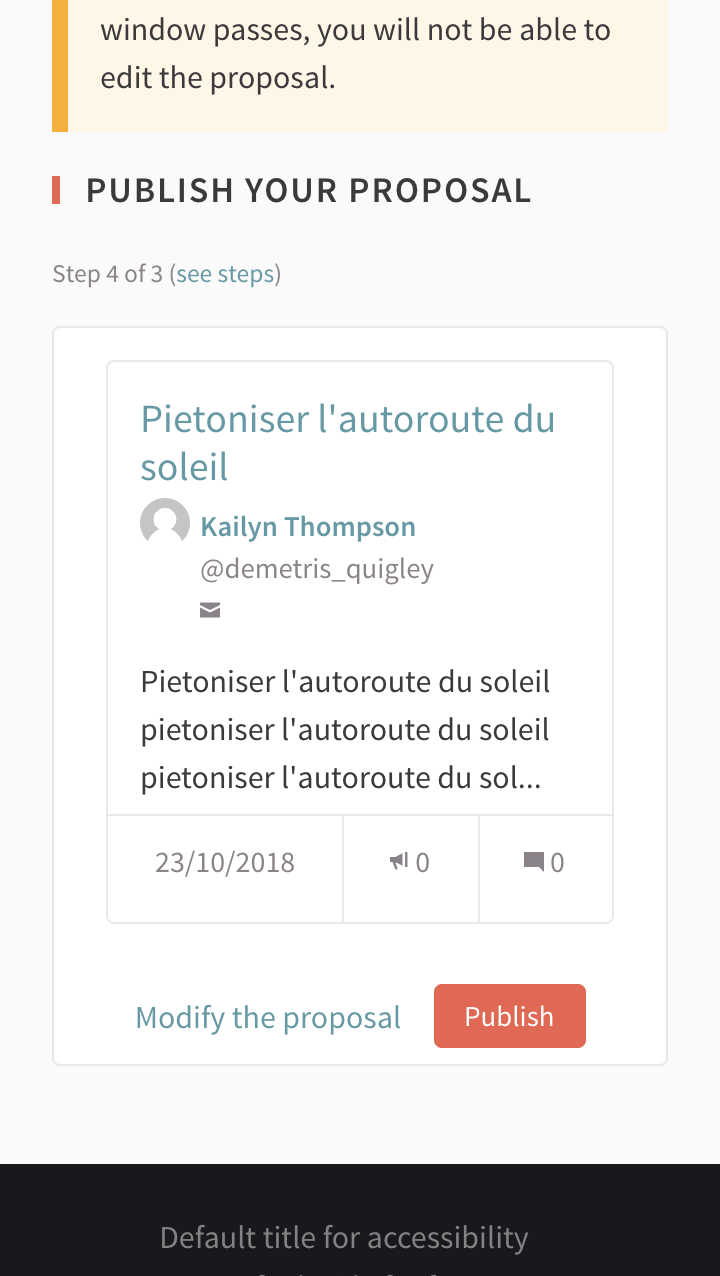Publish the proposal
The image size is (720, 1276).
coord(509,1016)
